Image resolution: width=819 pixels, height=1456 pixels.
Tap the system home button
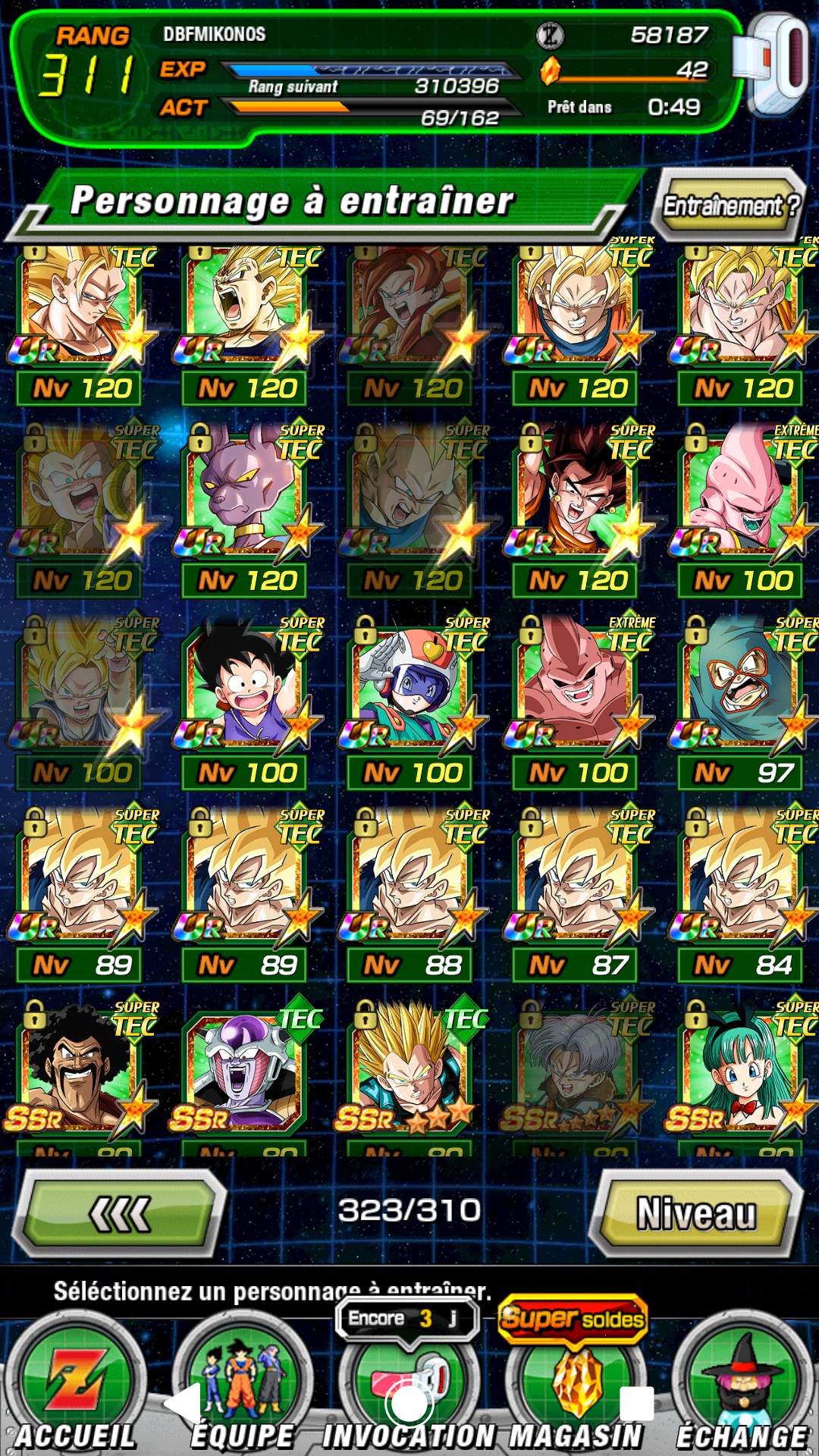(x=409, y=1404)
